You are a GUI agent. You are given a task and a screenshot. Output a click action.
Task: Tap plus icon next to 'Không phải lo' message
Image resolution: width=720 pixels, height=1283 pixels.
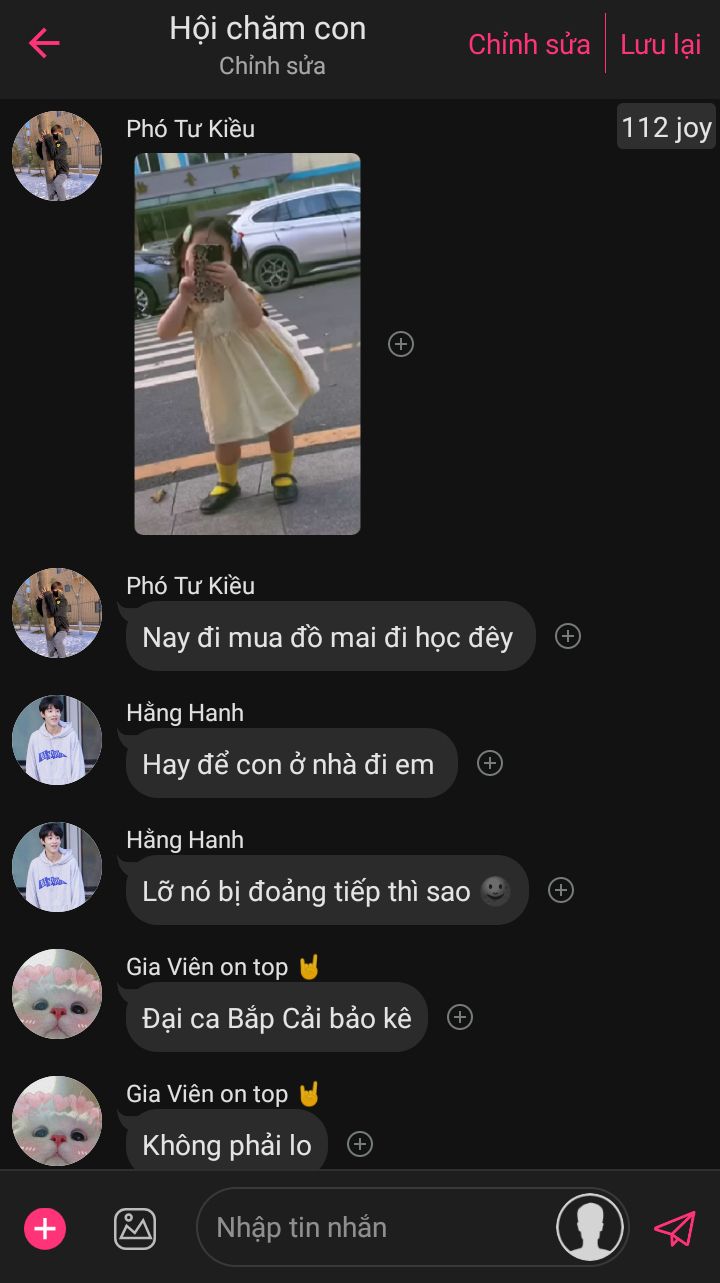point(359,1144)
